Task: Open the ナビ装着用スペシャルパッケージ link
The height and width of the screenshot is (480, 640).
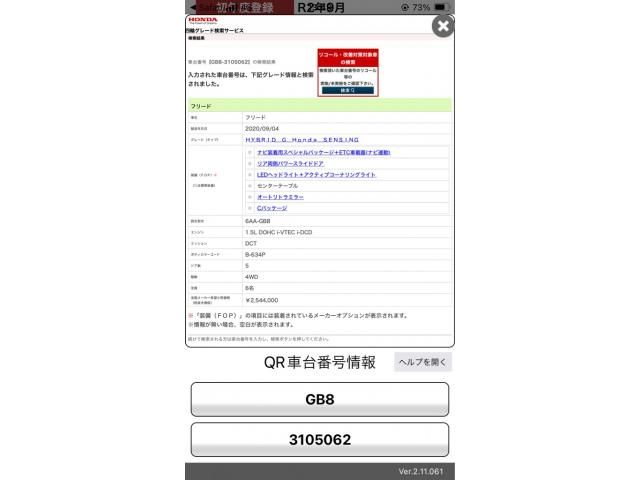Action: [324, 152]
